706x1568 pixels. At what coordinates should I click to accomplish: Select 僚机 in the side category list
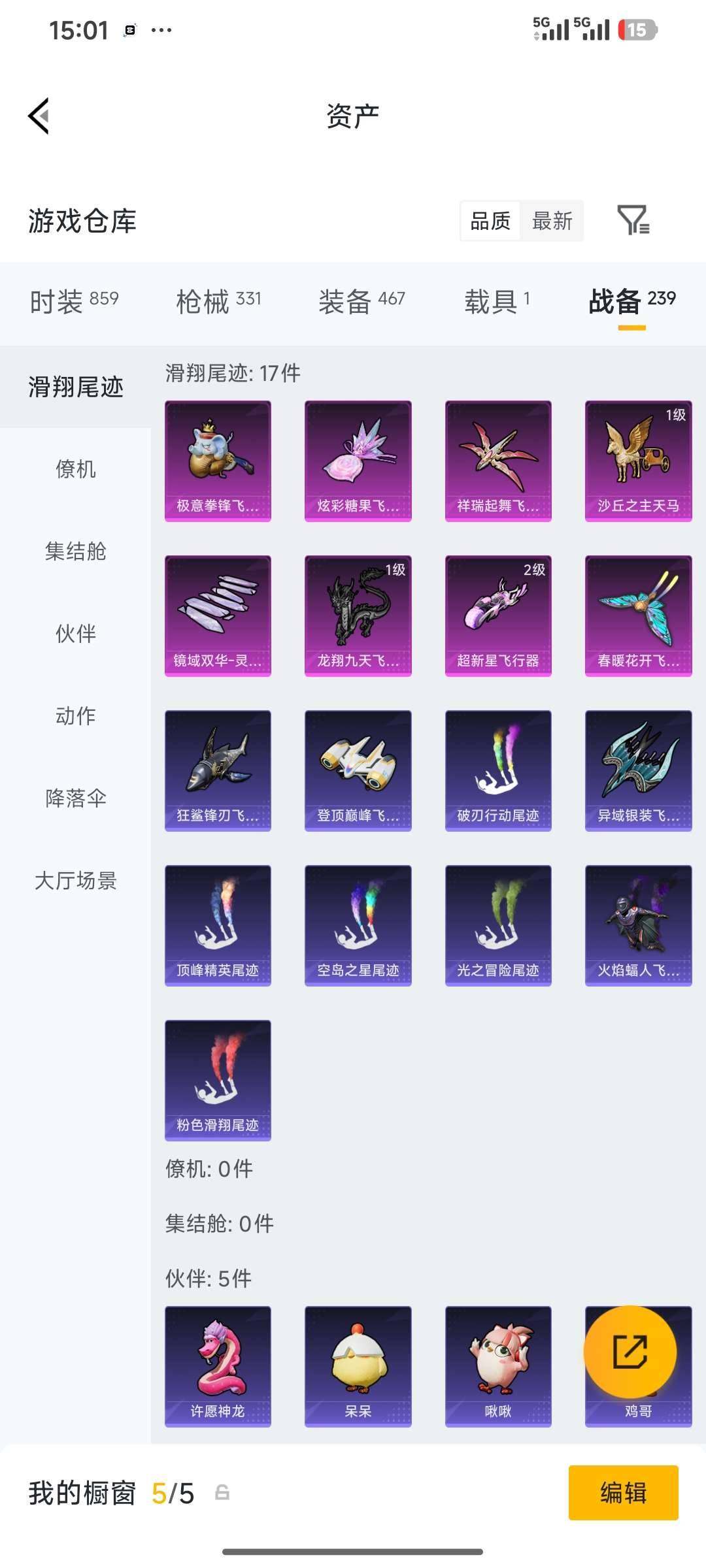pyautogui.click(x=75, y=468)
